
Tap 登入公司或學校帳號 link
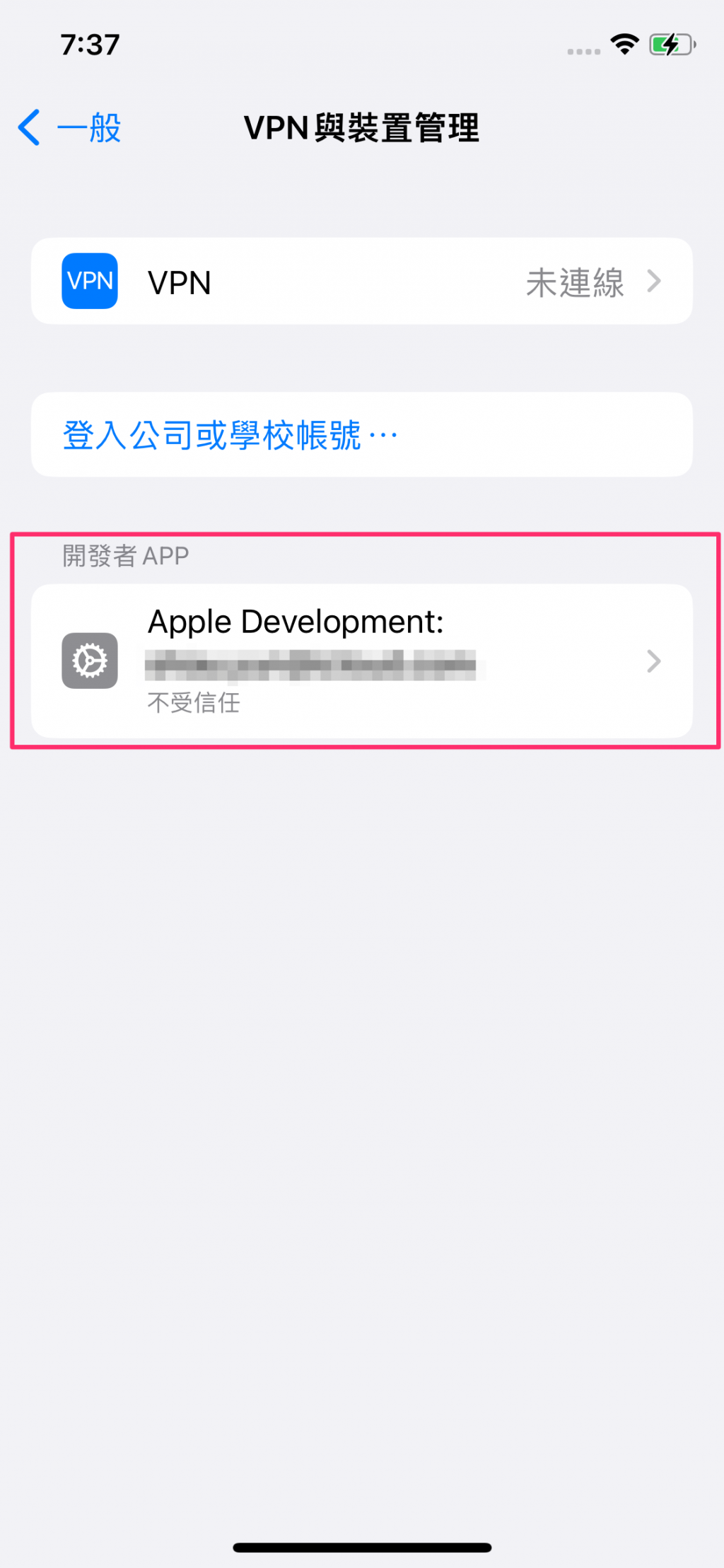230,435
